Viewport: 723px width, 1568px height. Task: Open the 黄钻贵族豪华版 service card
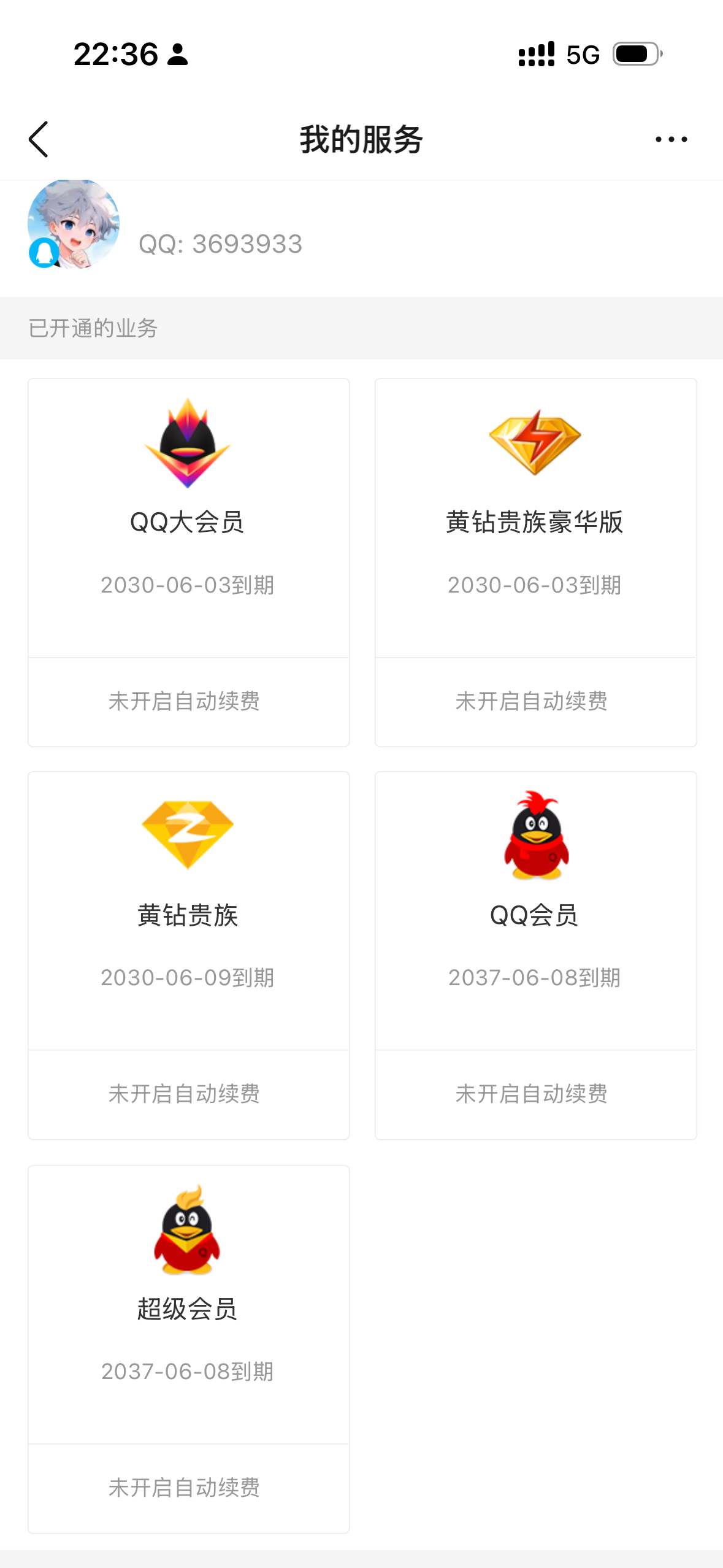click(x=535, y=517)
